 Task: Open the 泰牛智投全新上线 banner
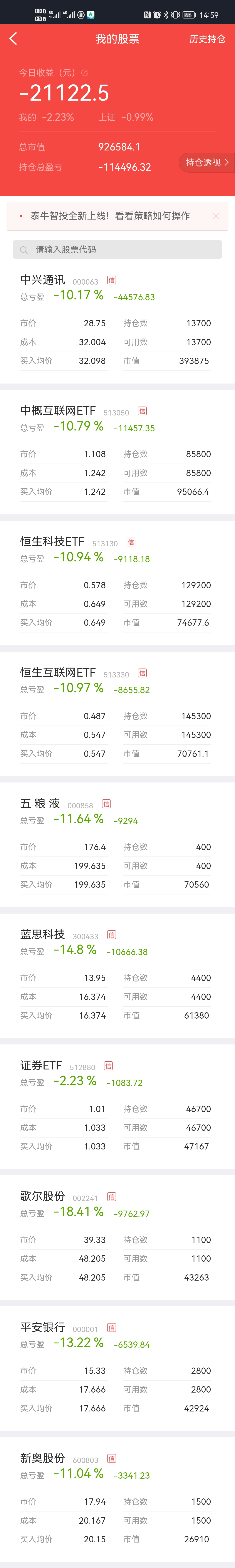click(x=110, y=216)
